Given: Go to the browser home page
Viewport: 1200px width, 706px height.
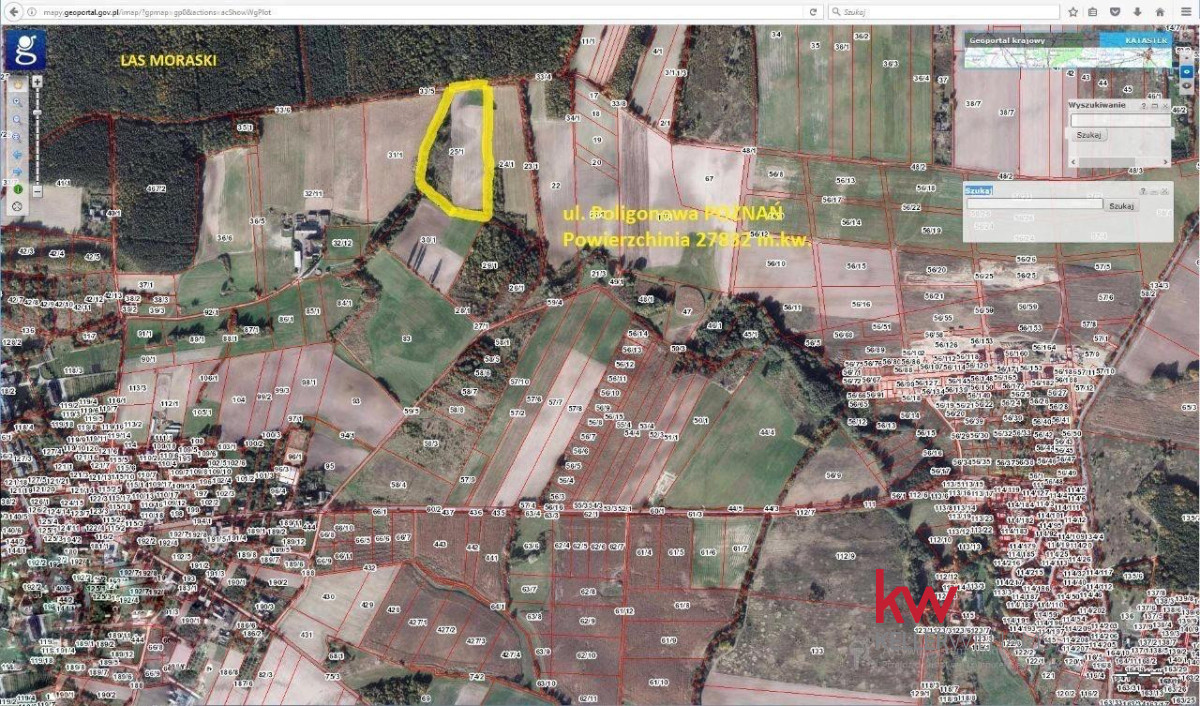Looking at the screenshot, I should (1160, 12).
